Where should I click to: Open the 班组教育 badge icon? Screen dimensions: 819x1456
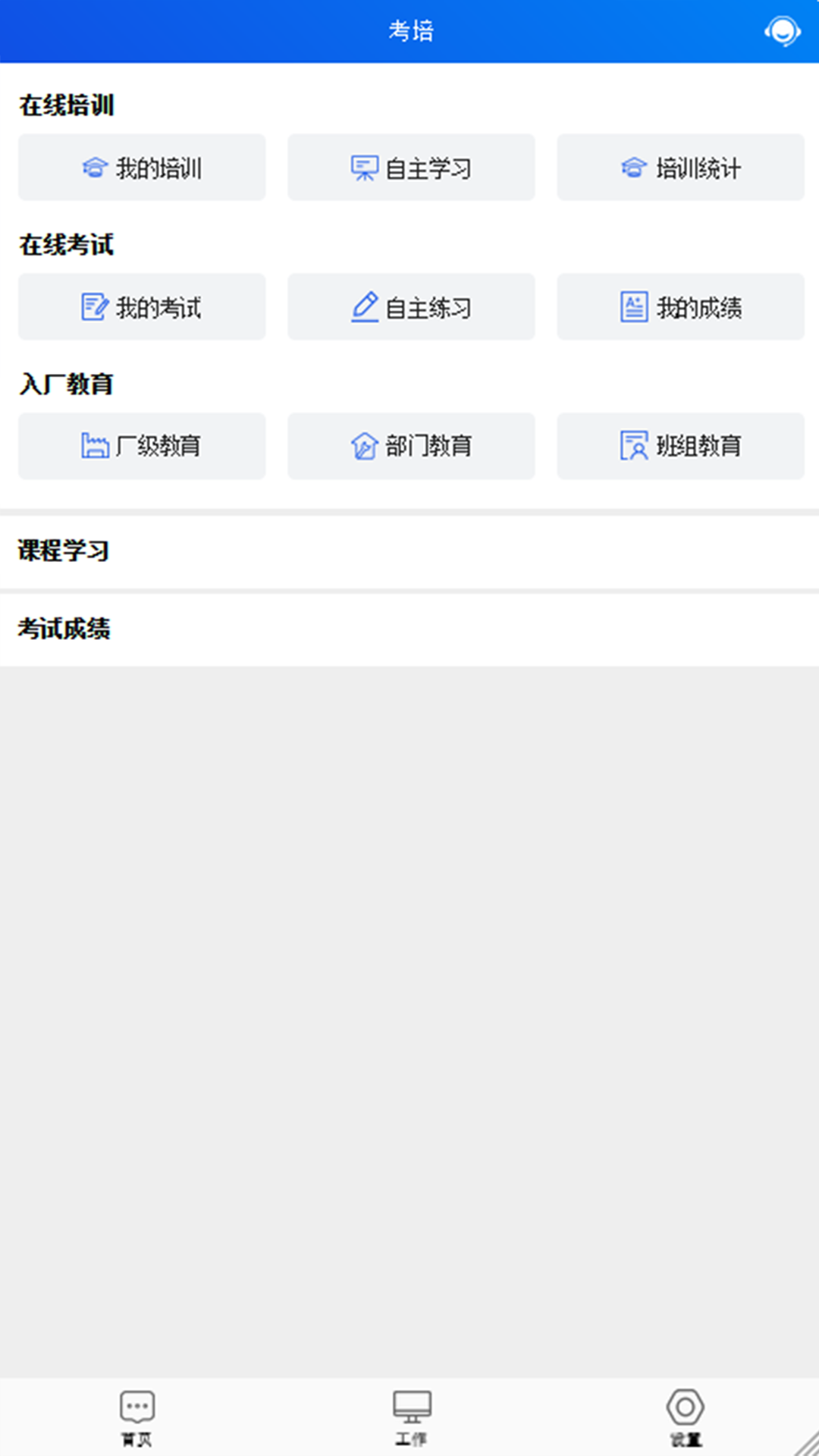pos(635,447)
